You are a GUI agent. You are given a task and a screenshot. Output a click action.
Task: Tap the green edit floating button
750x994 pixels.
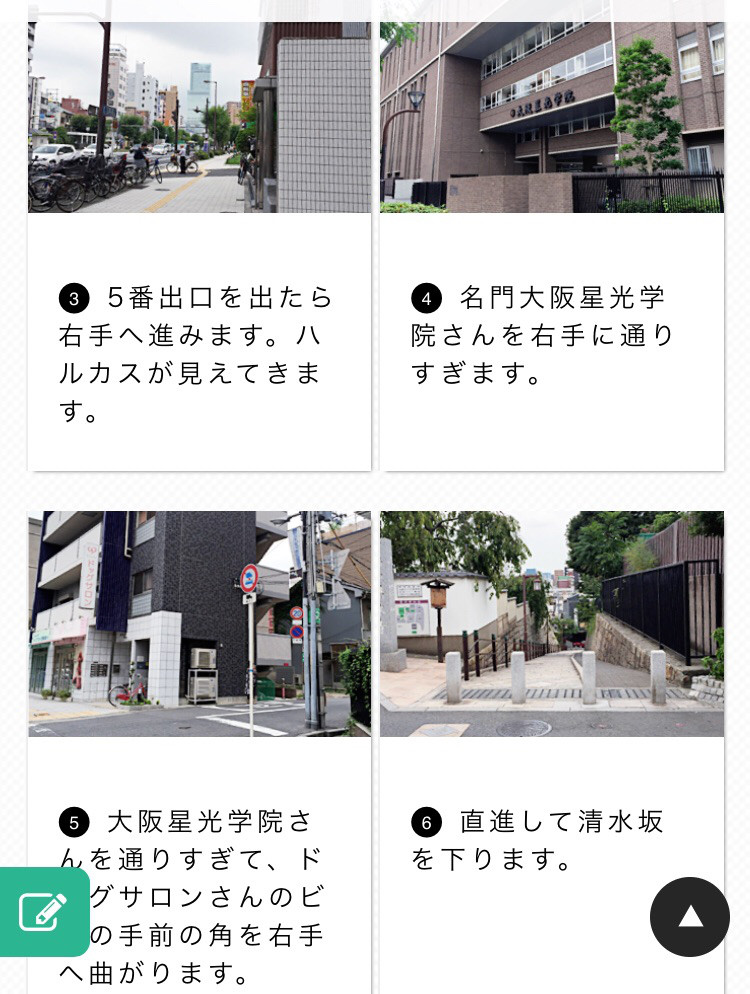pyautogui.click(x=43, y=911)
